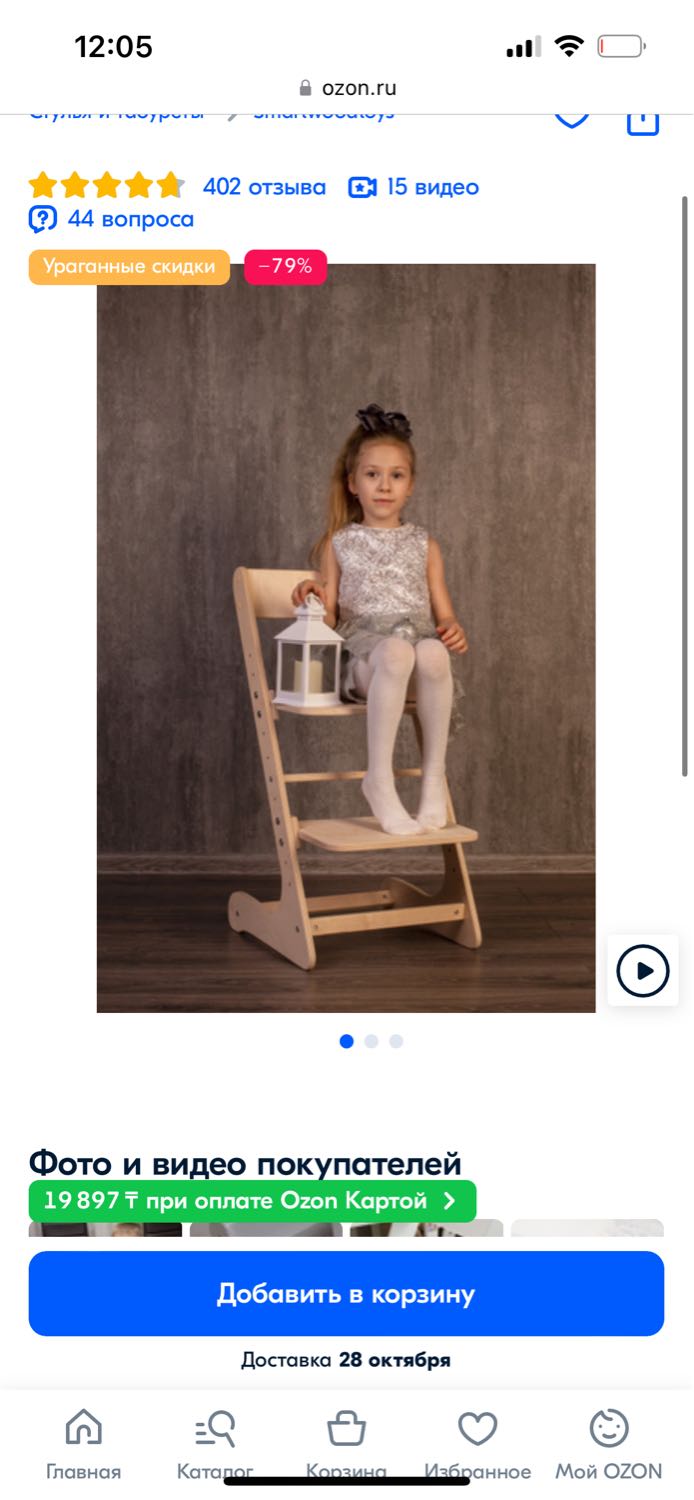Tap the ozon.ru address bar
The height and width of the screenshot is (1500, 694).
coord(346,87)
